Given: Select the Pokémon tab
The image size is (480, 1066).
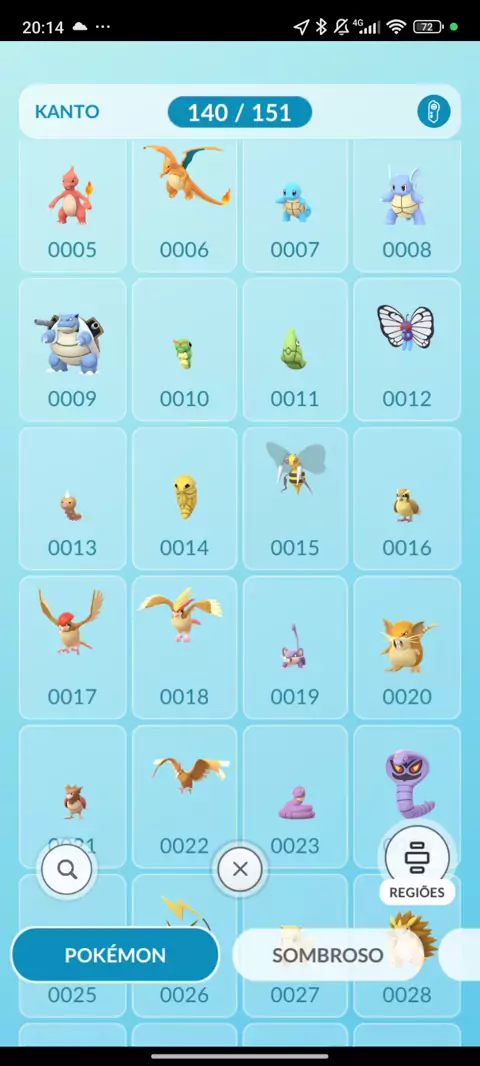Looking at the screenshot, I should 115,955.
